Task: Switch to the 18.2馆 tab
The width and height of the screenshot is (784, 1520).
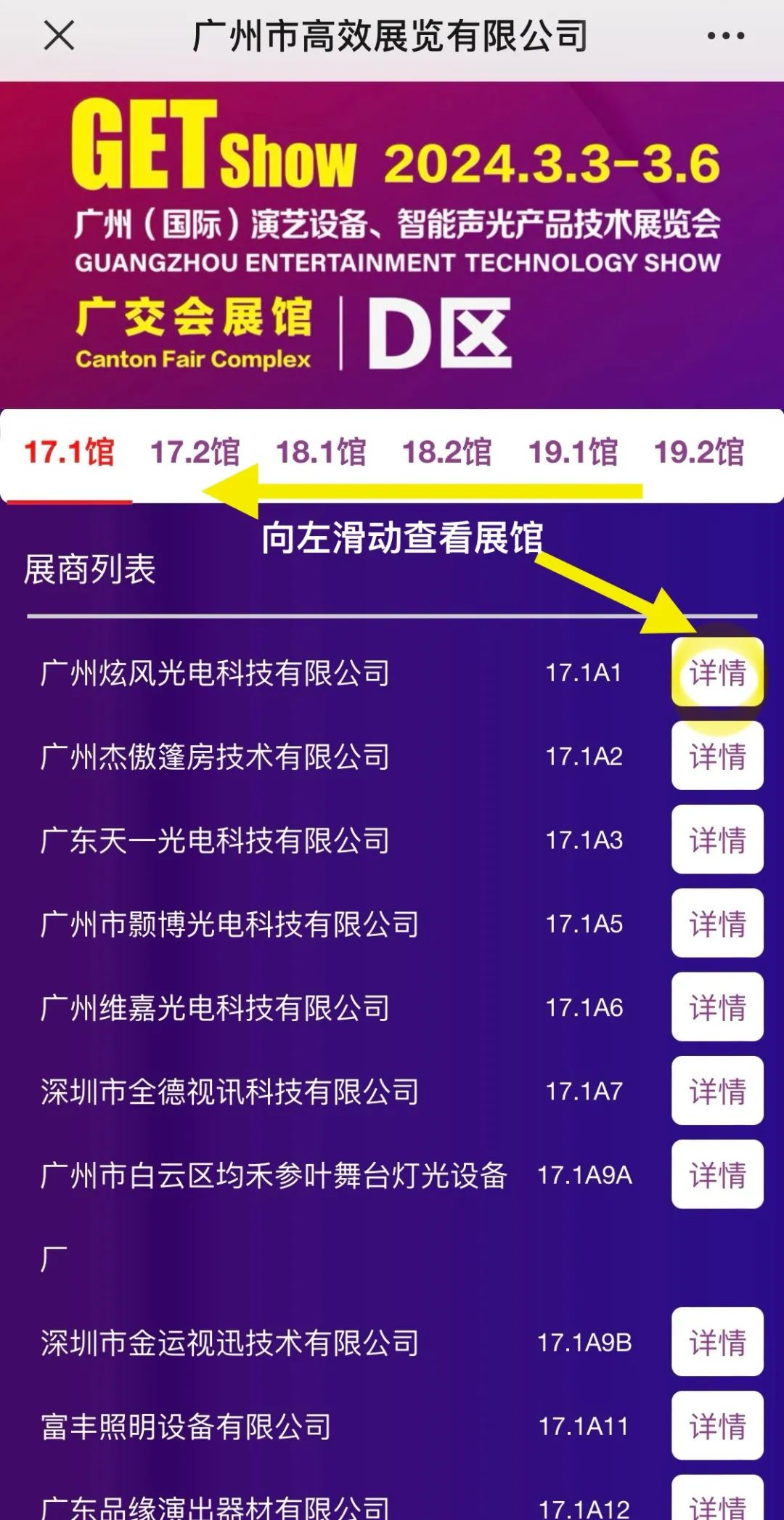Action: [446, 452]
